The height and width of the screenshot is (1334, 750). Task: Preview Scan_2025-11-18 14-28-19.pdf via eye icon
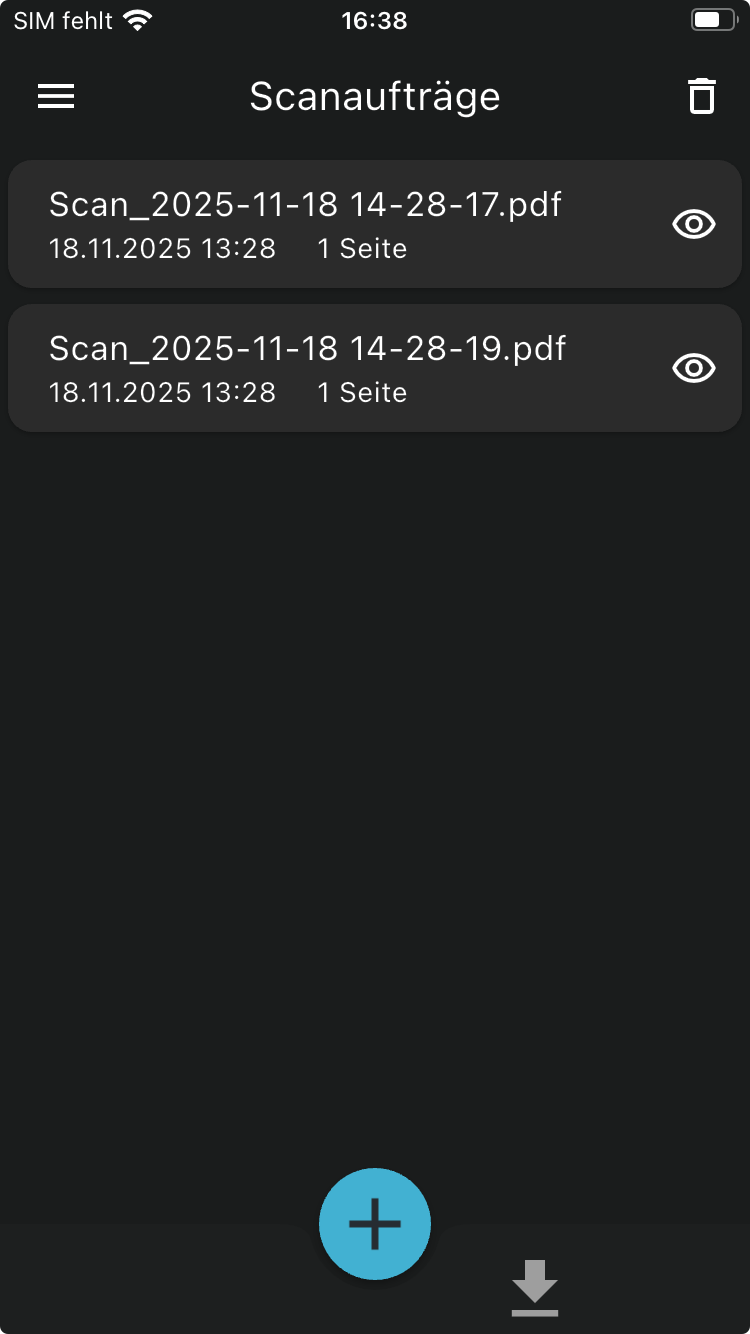click(693, 369)
